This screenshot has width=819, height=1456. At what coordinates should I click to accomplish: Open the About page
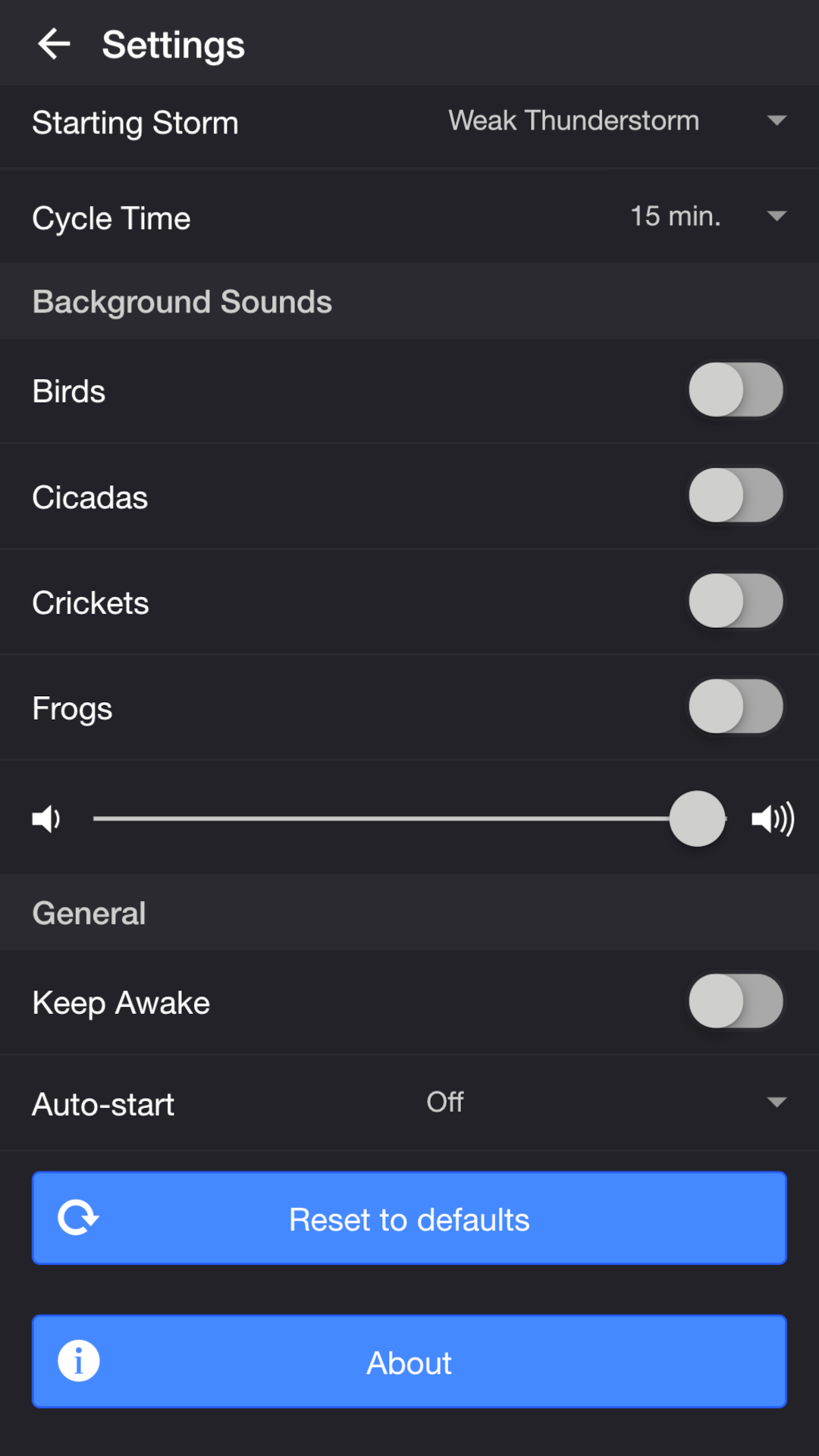409,1362
